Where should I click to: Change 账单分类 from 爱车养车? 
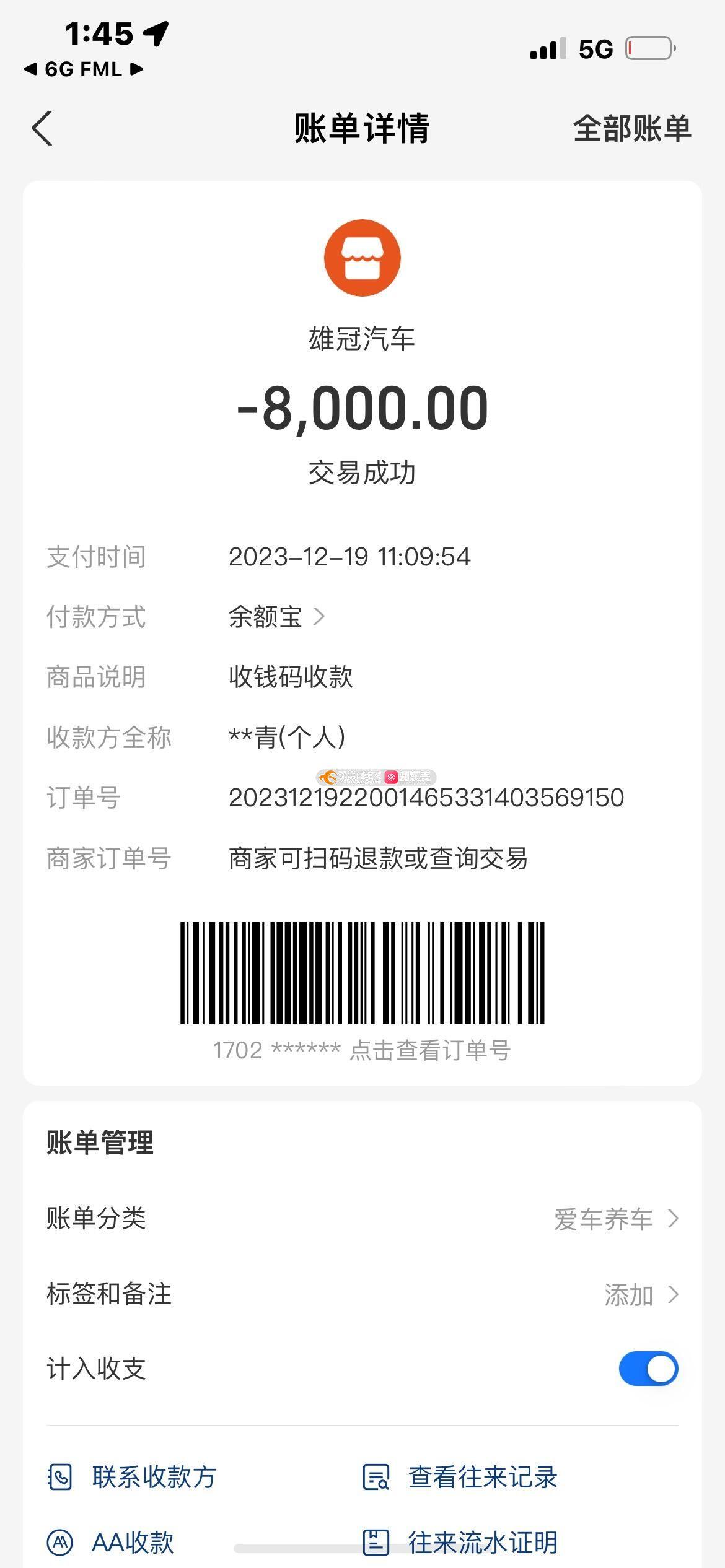615,1219
